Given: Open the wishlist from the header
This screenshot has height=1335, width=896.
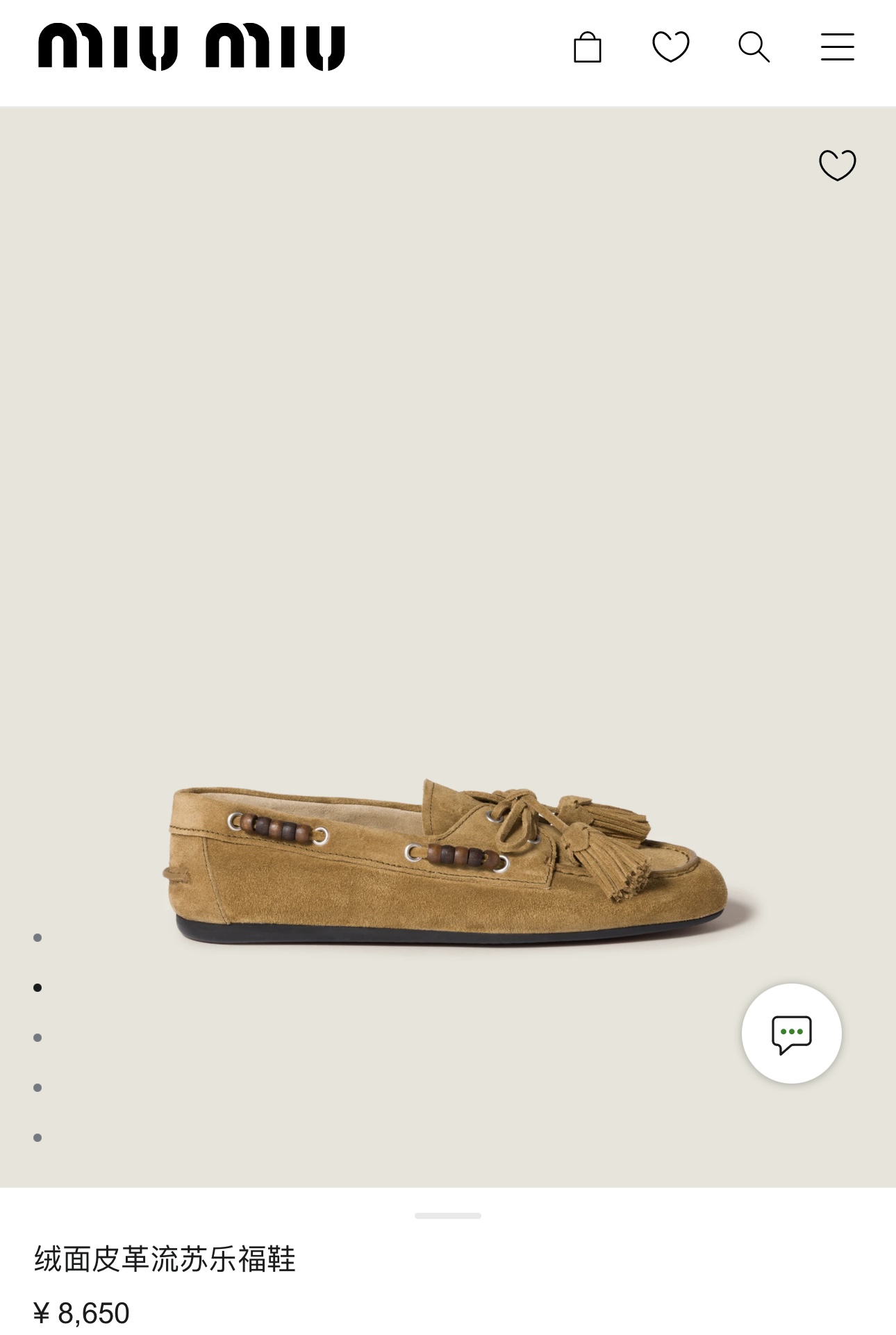Looking at the screenshot, I should point(670,47).
